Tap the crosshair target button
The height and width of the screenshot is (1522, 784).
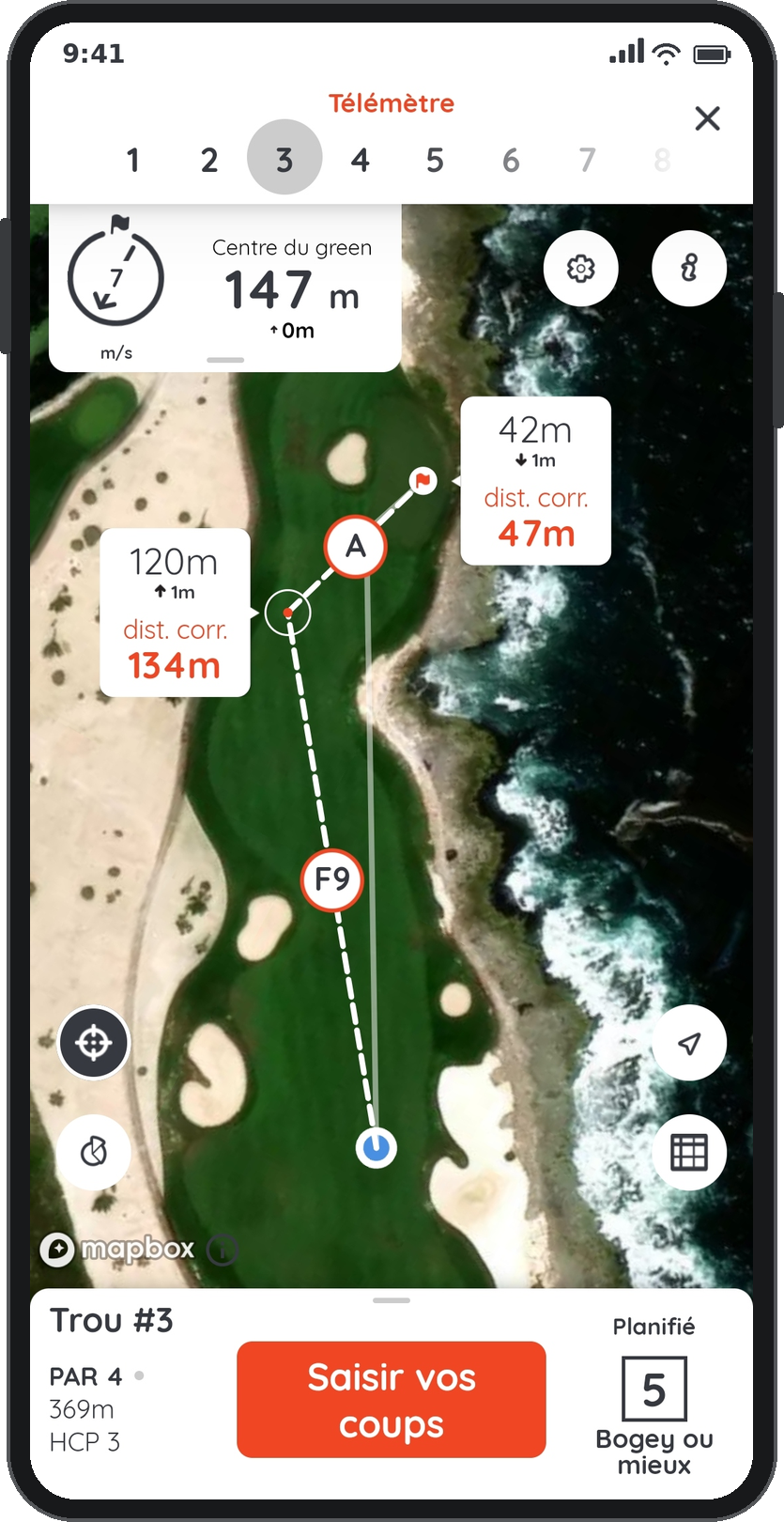click(x=94, y=1043)
